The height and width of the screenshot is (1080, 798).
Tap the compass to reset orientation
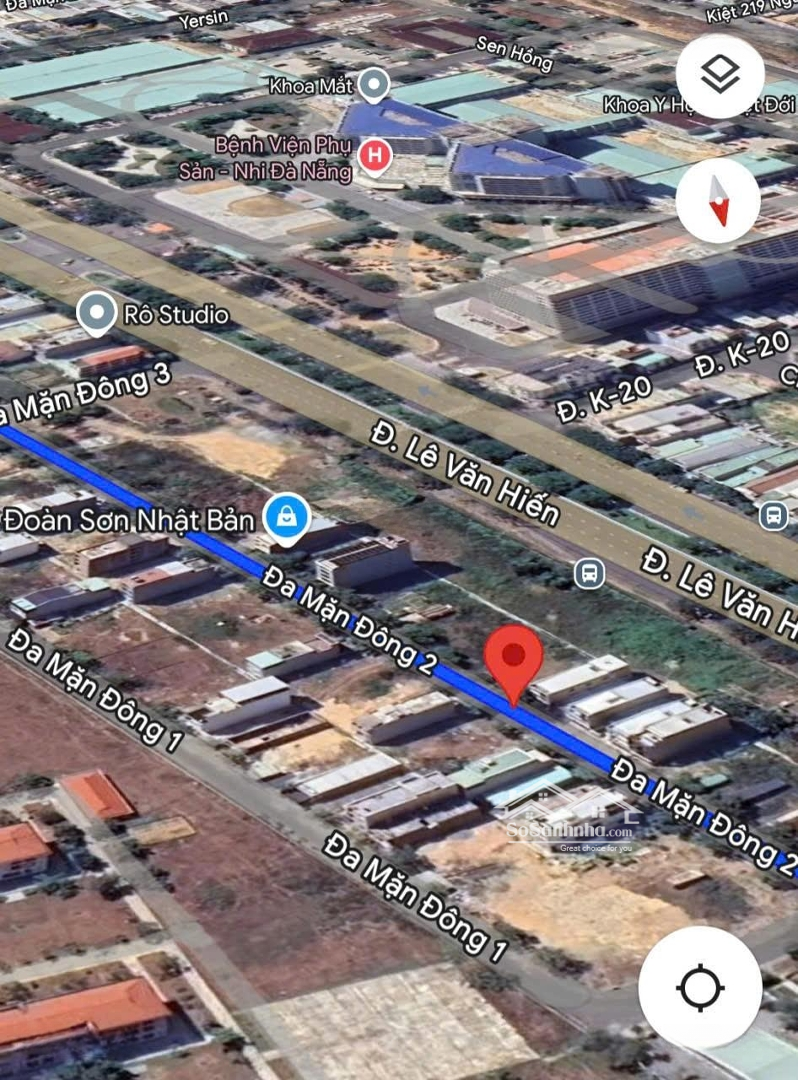[718, 200]
